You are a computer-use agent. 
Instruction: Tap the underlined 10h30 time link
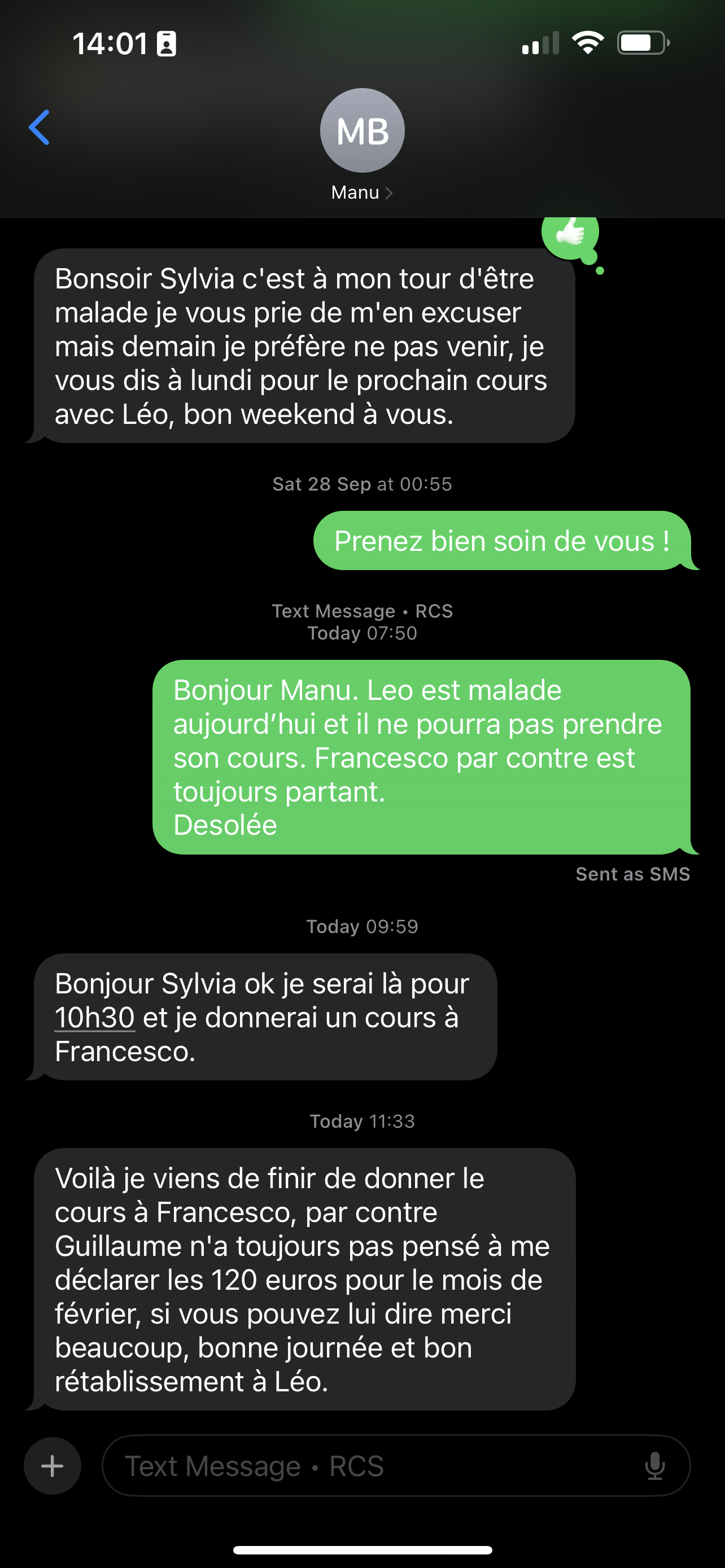94,1018
